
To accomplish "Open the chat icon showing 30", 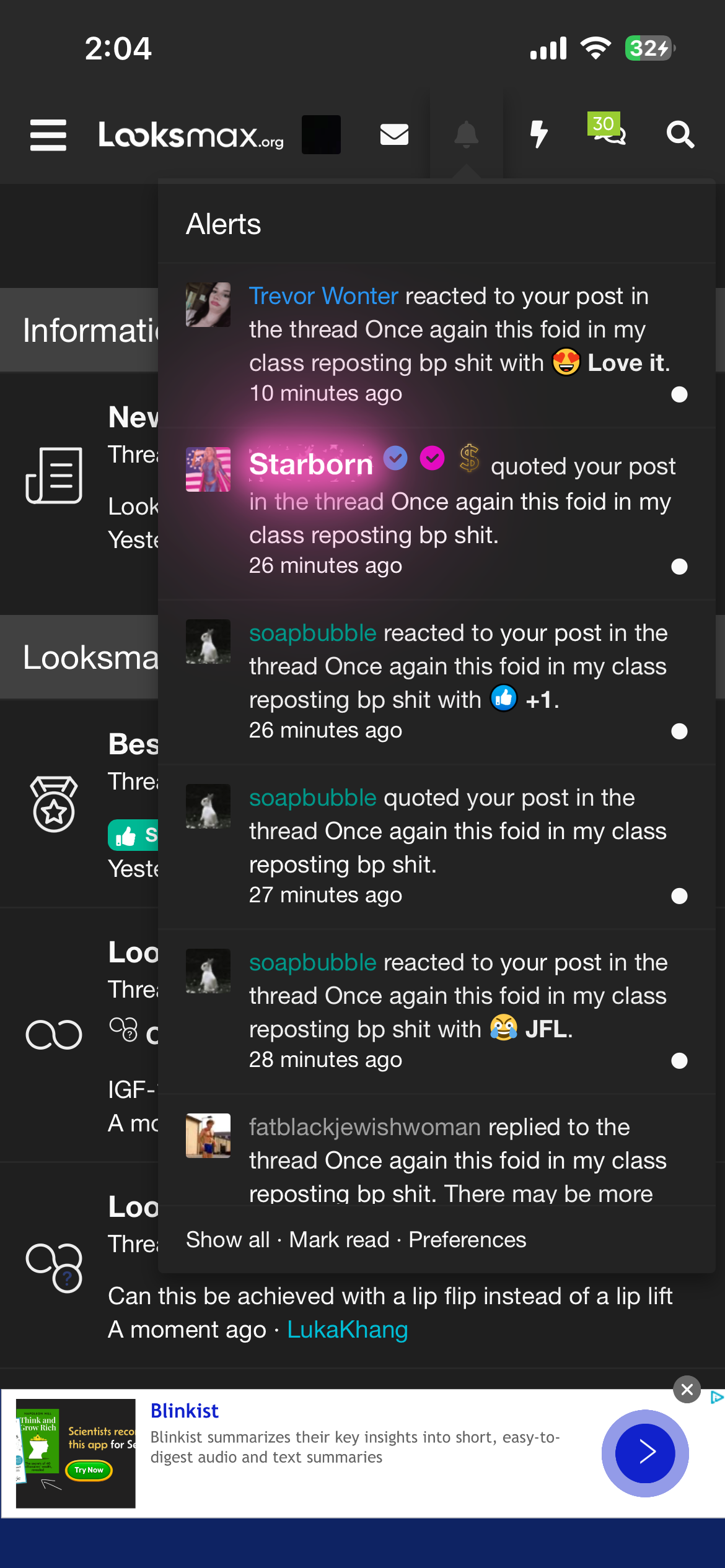I will [609, 131].
